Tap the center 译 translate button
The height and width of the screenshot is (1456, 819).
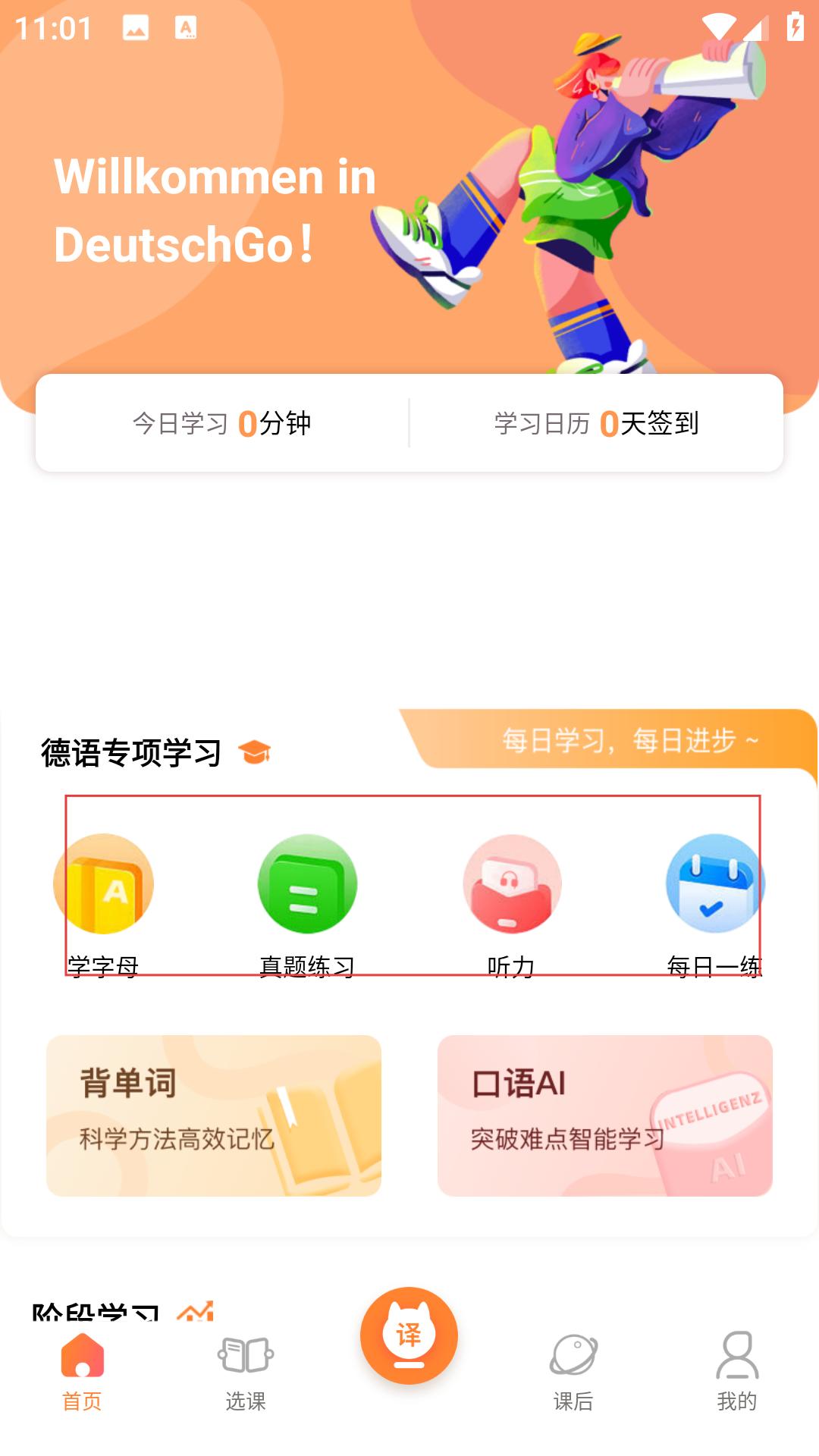pos(409,1335)
